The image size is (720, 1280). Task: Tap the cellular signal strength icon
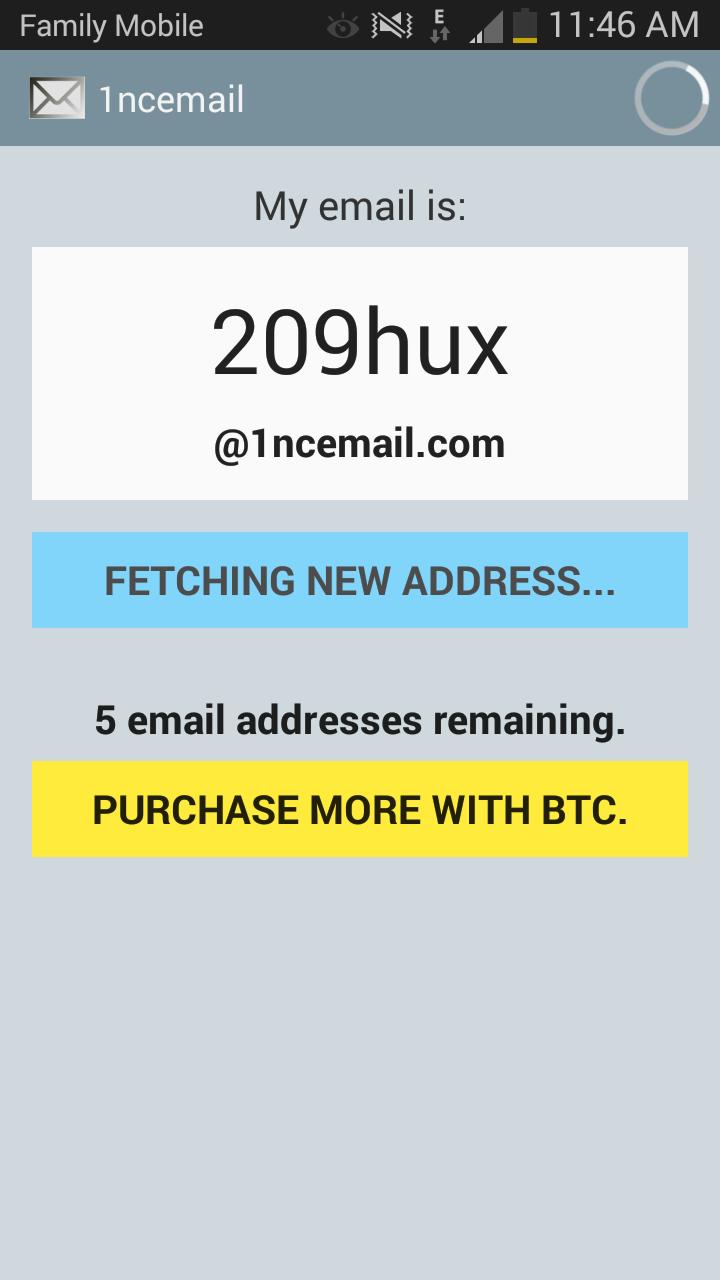(484, 25)
